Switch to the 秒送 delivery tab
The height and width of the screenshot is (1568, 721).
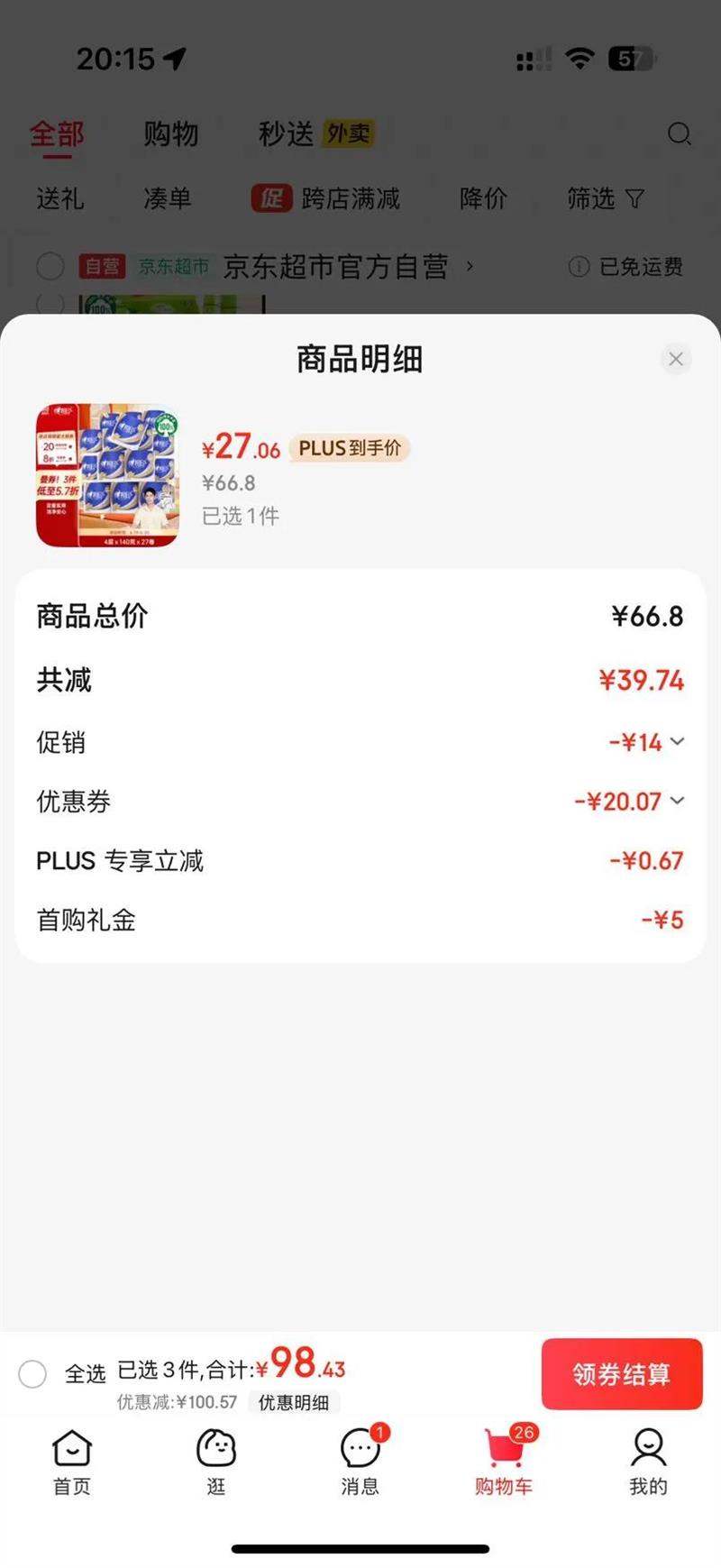[287, 133]
